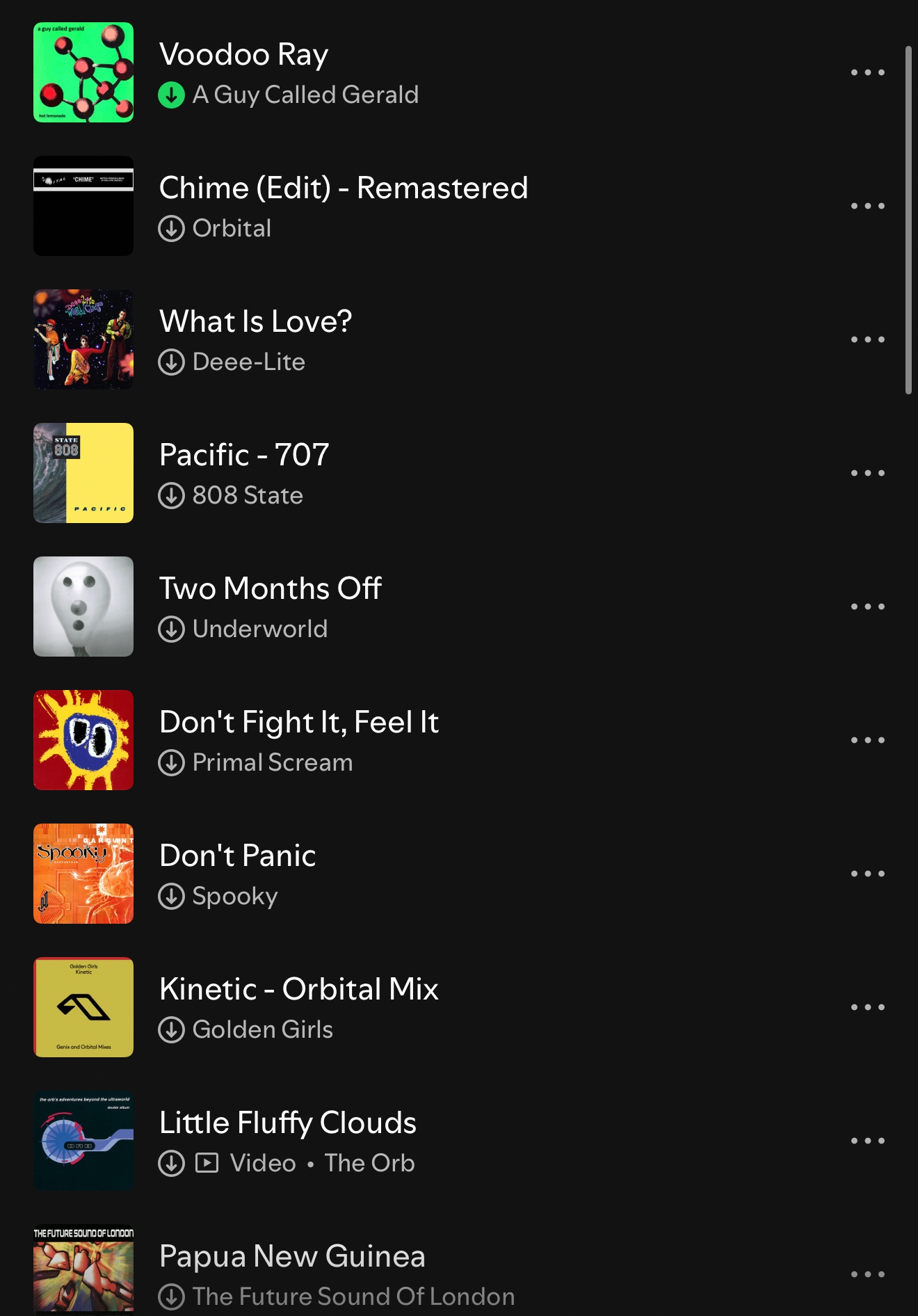Open more options for Voodoo Ray
Image resolution: width=918 pixels, height=1316 pixels.
pos(867,72)
